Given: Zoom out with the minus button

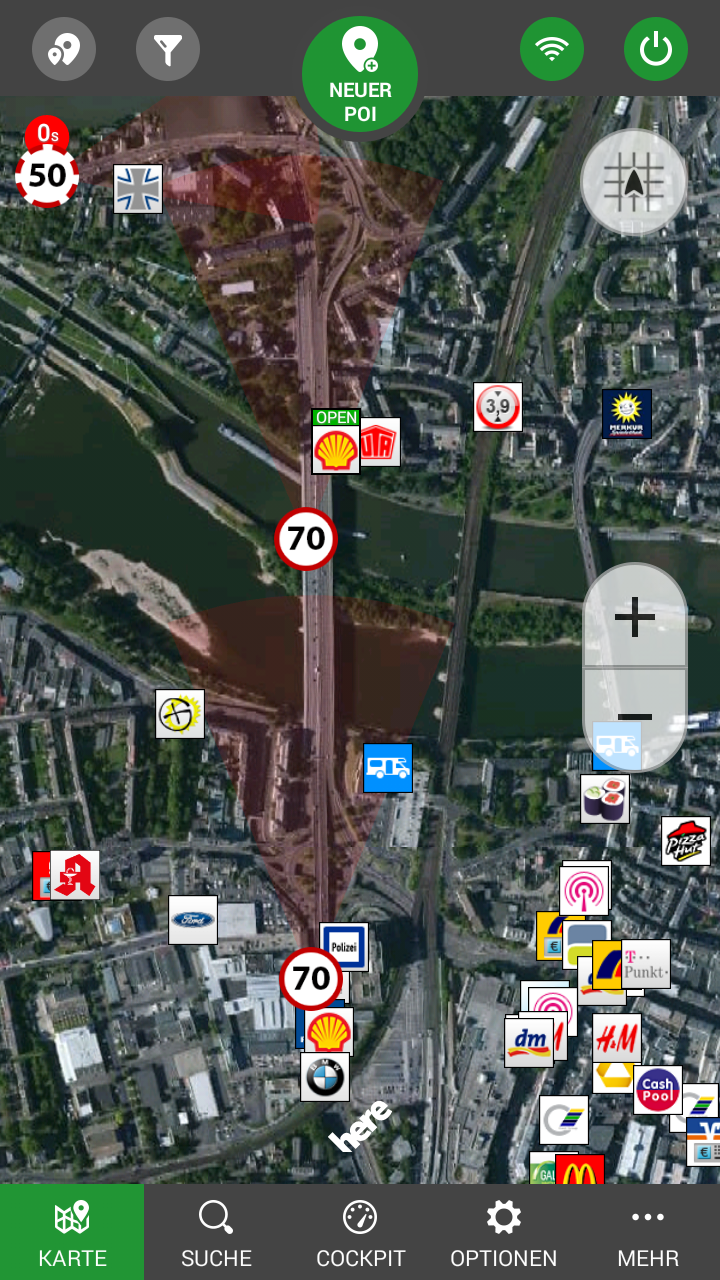Looking at the screenshot, I should (634, 716).
